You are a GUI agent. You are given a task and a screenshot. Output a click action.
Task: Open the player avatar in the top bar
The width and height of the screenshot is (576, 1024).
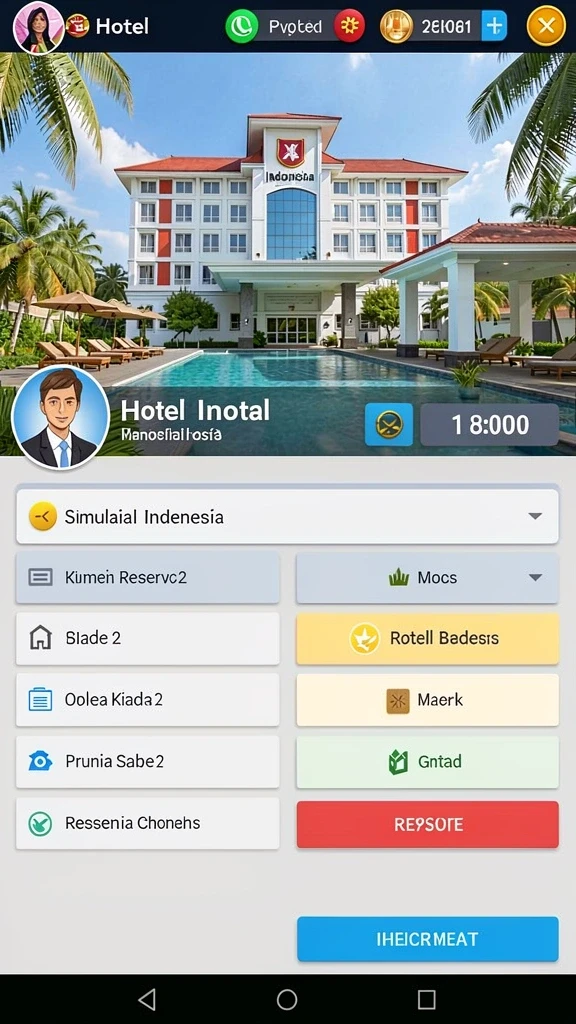[38, 27]
